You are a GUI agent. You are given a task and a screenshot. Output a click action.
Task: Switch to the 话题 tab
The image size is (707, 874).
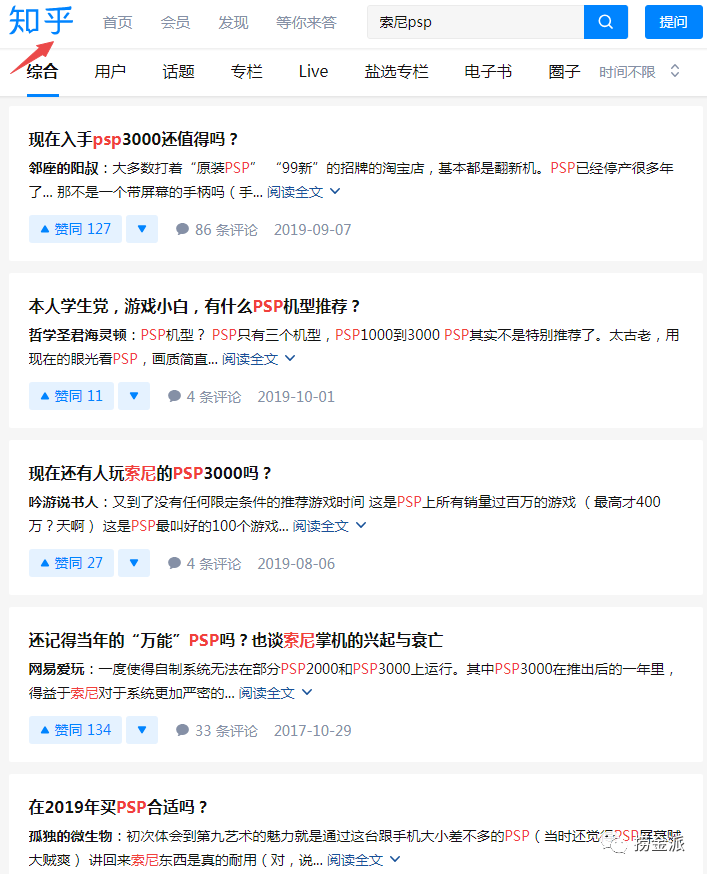[178, 72]
